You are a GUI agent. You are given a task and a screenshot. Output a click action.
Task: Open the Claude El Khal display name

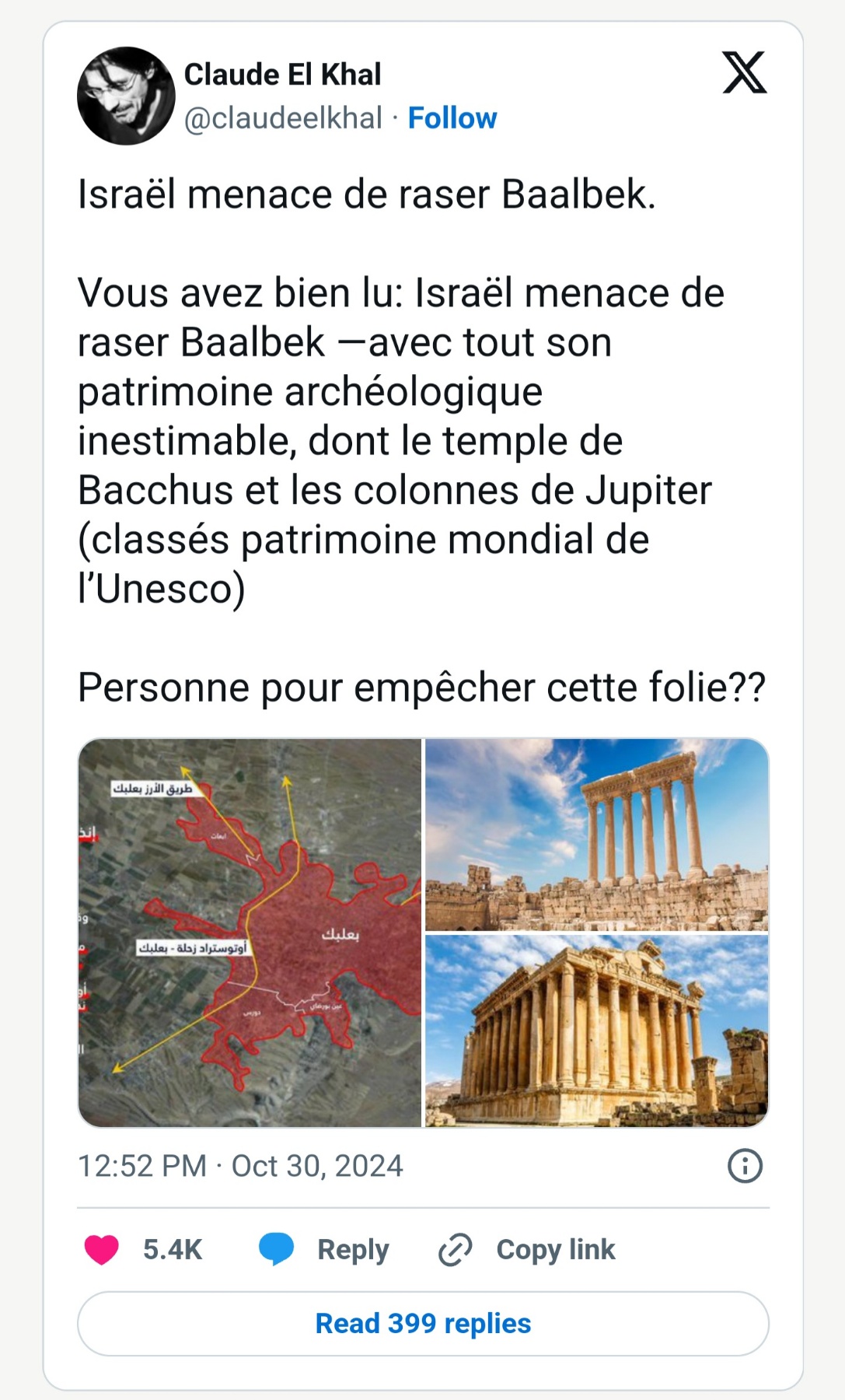[282, 75]
